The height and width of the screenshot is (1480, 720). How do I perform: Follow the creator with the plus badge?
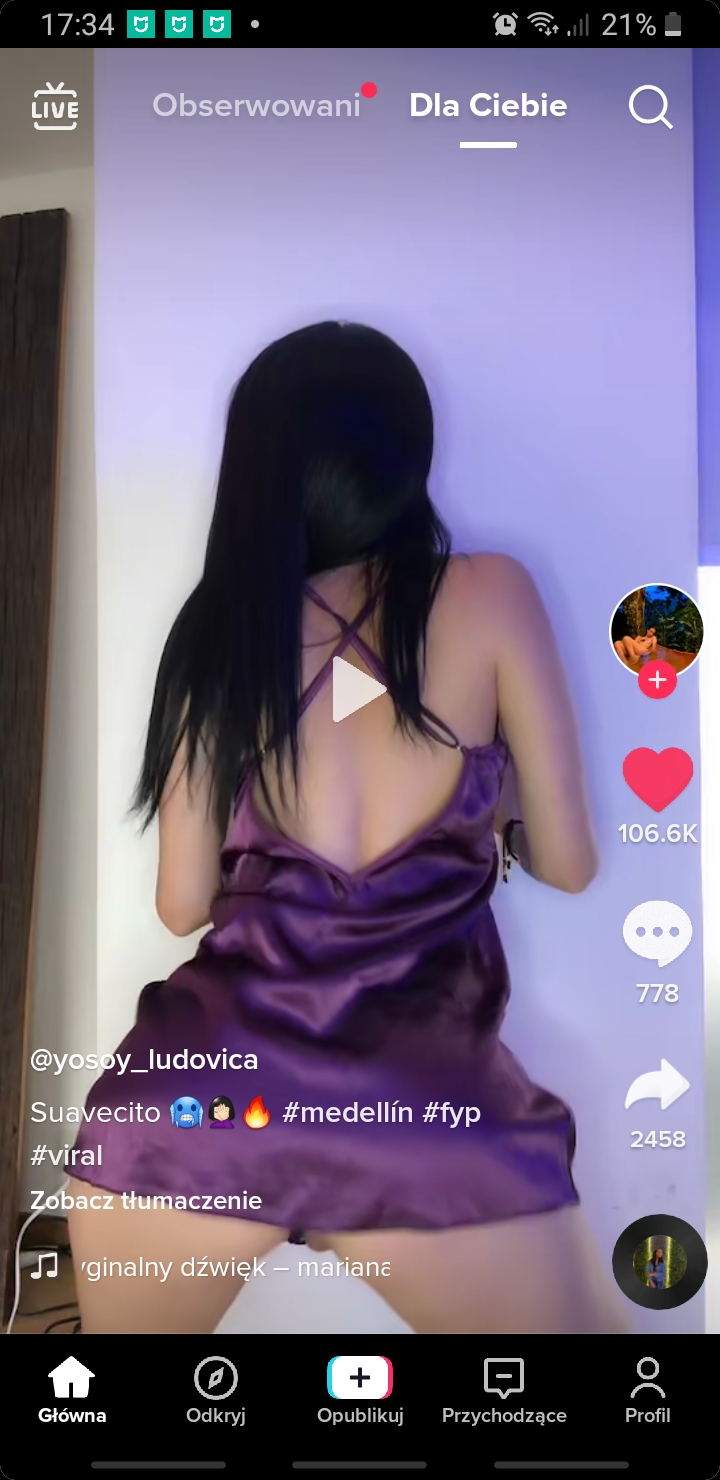click(657, 681)
